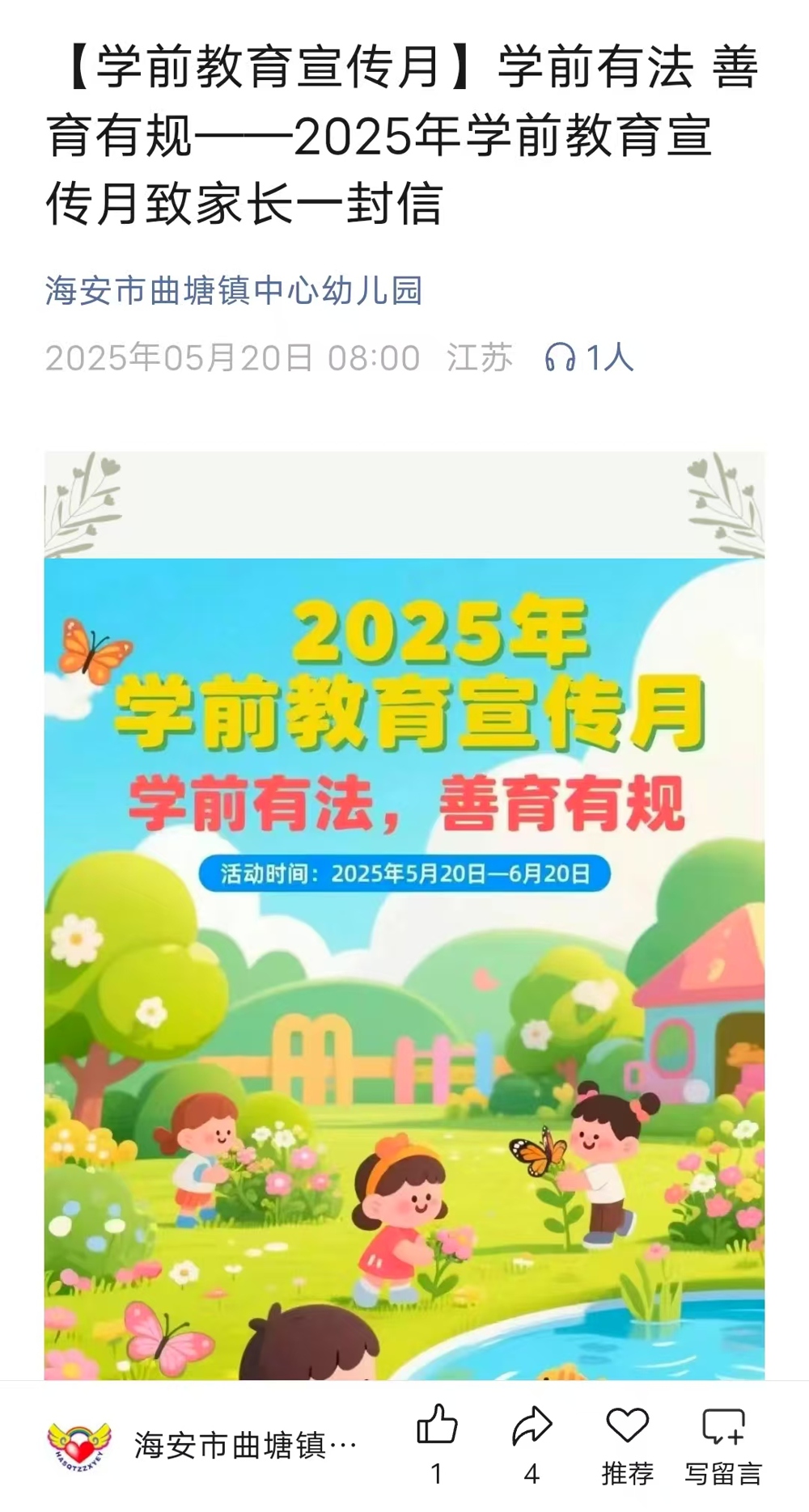
Task: Listen to the article via headphone icon
Action: (560, 357)
